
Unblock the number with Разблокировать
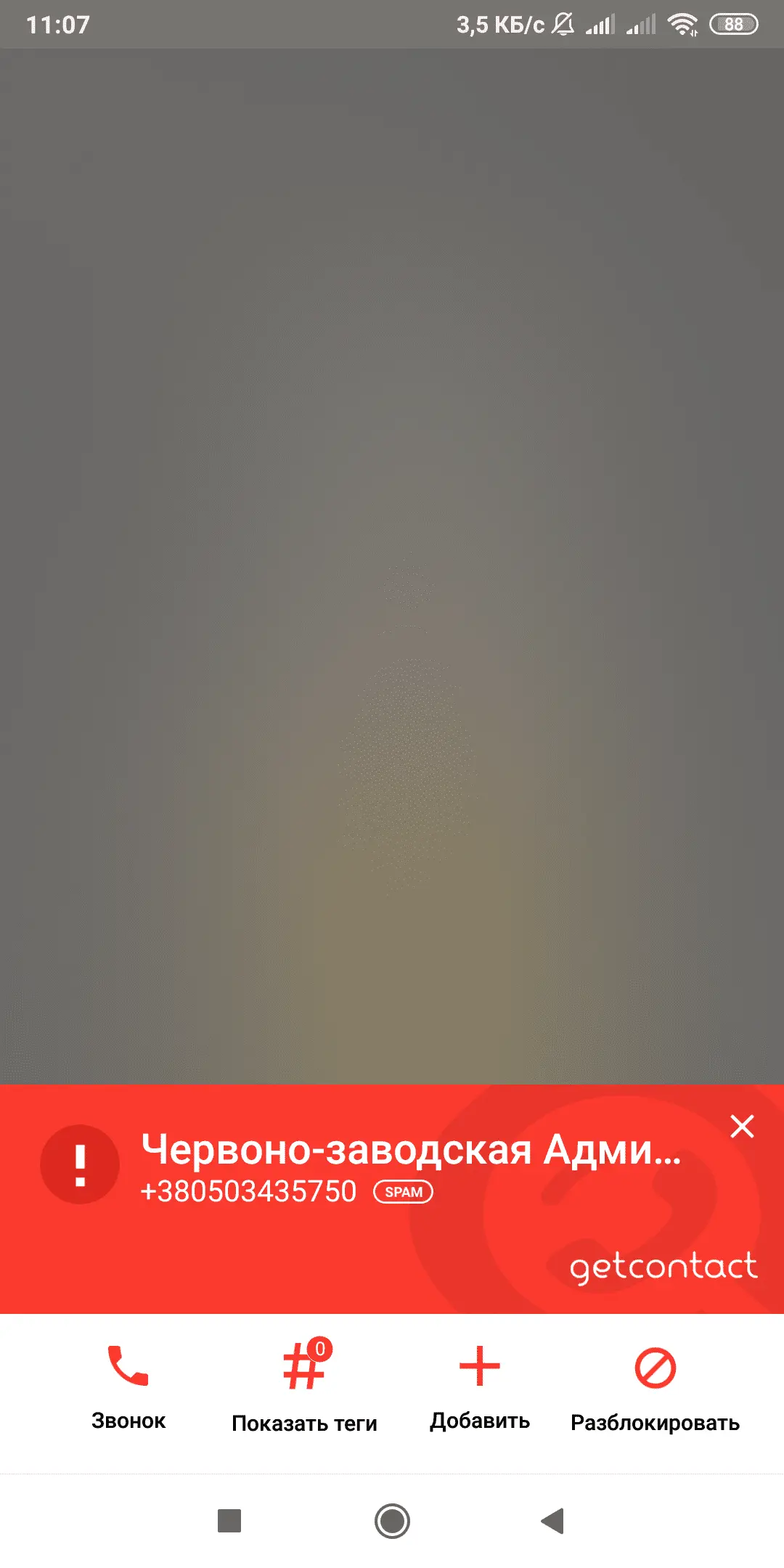(655, 1387)
